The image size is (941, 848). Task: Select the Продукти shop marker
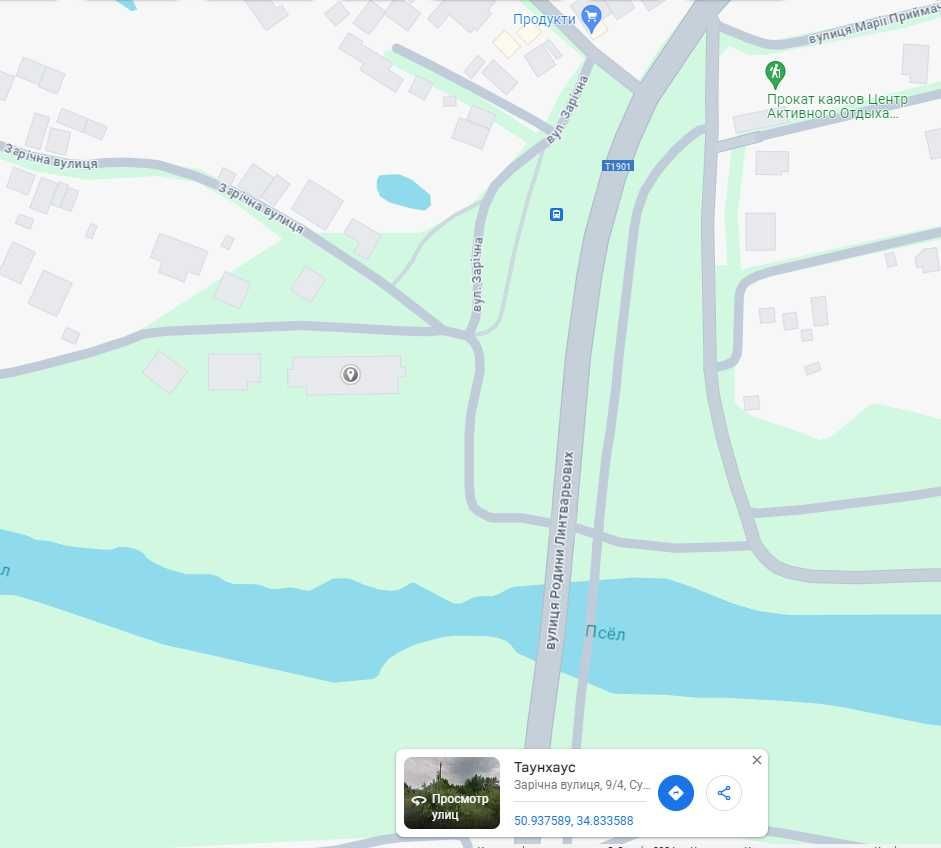tap(592, 16)
